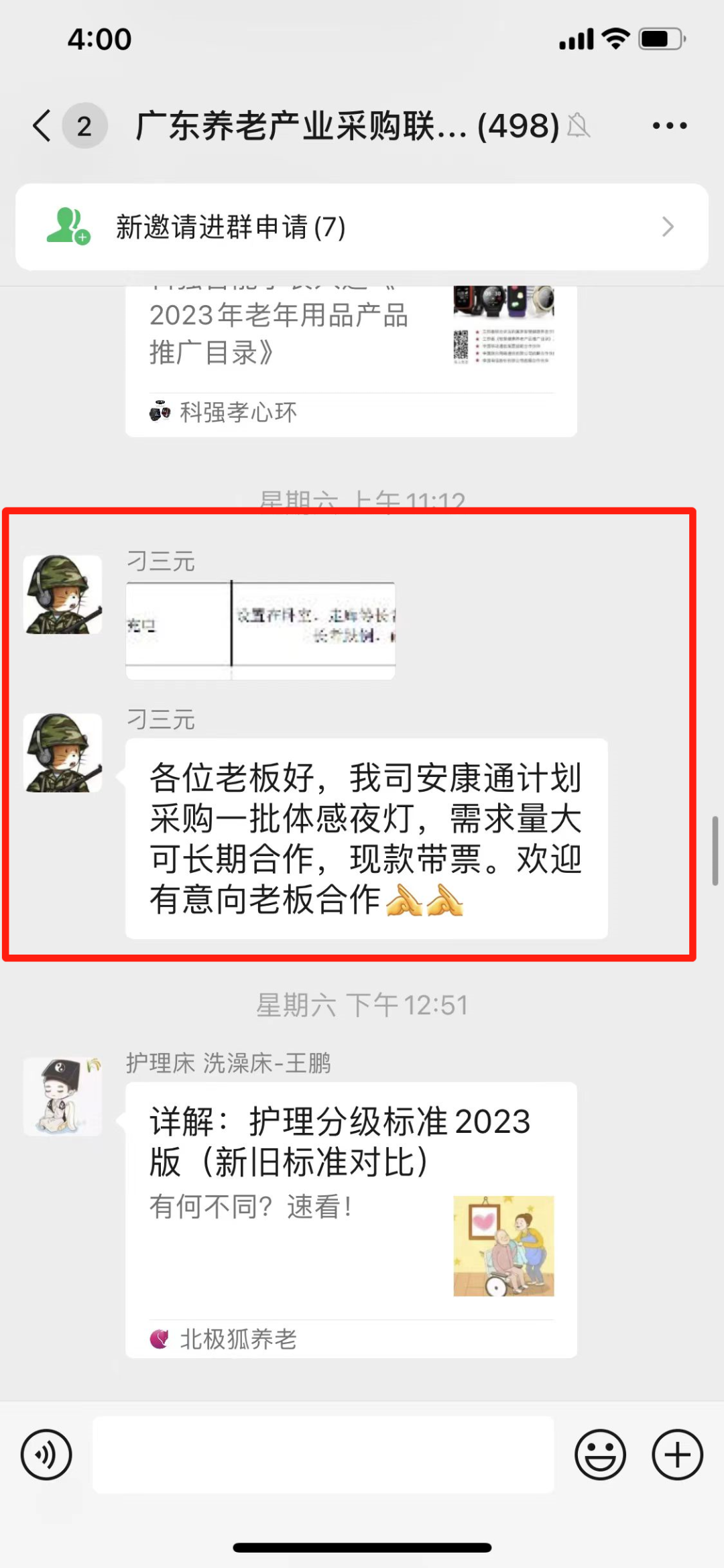Switch to voice message input
Image resolution: width=724 pixels, height=1568 pixels.
pyautogui.click(x=46, y=1455)
